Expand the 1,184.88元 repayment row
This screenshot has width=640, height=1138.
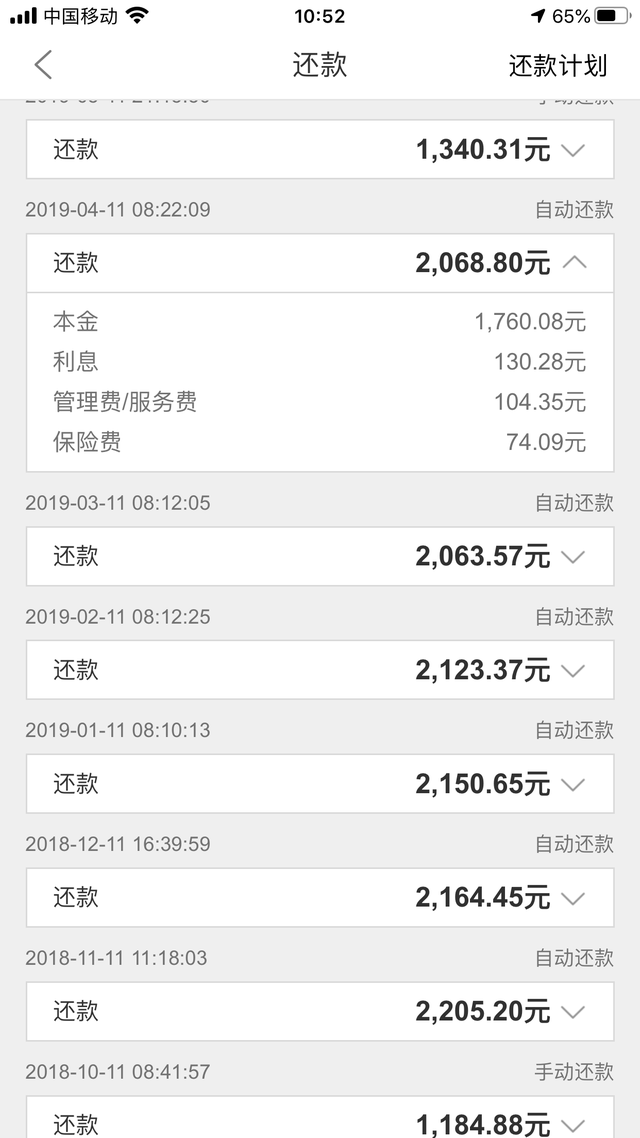coord(572,1122)
